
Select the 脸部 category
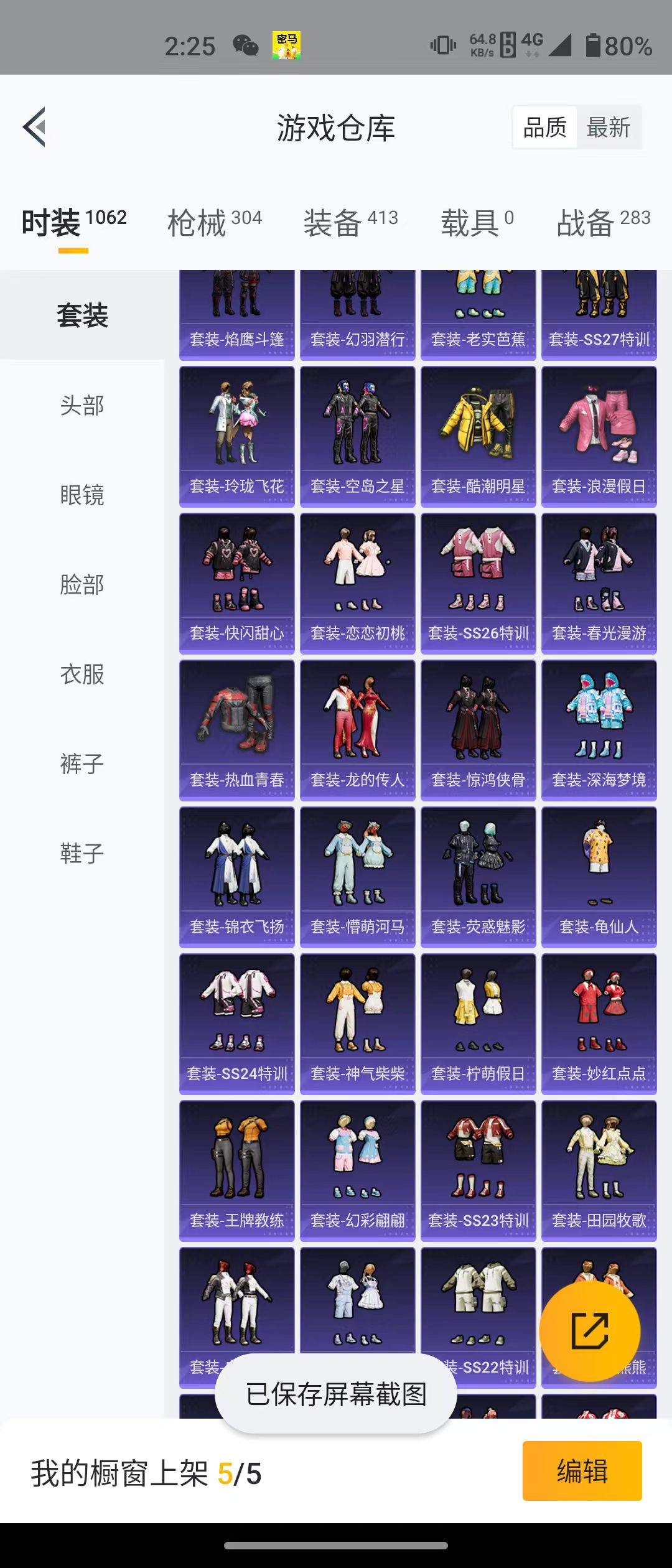pyautogui.click(x=82, y=585)
